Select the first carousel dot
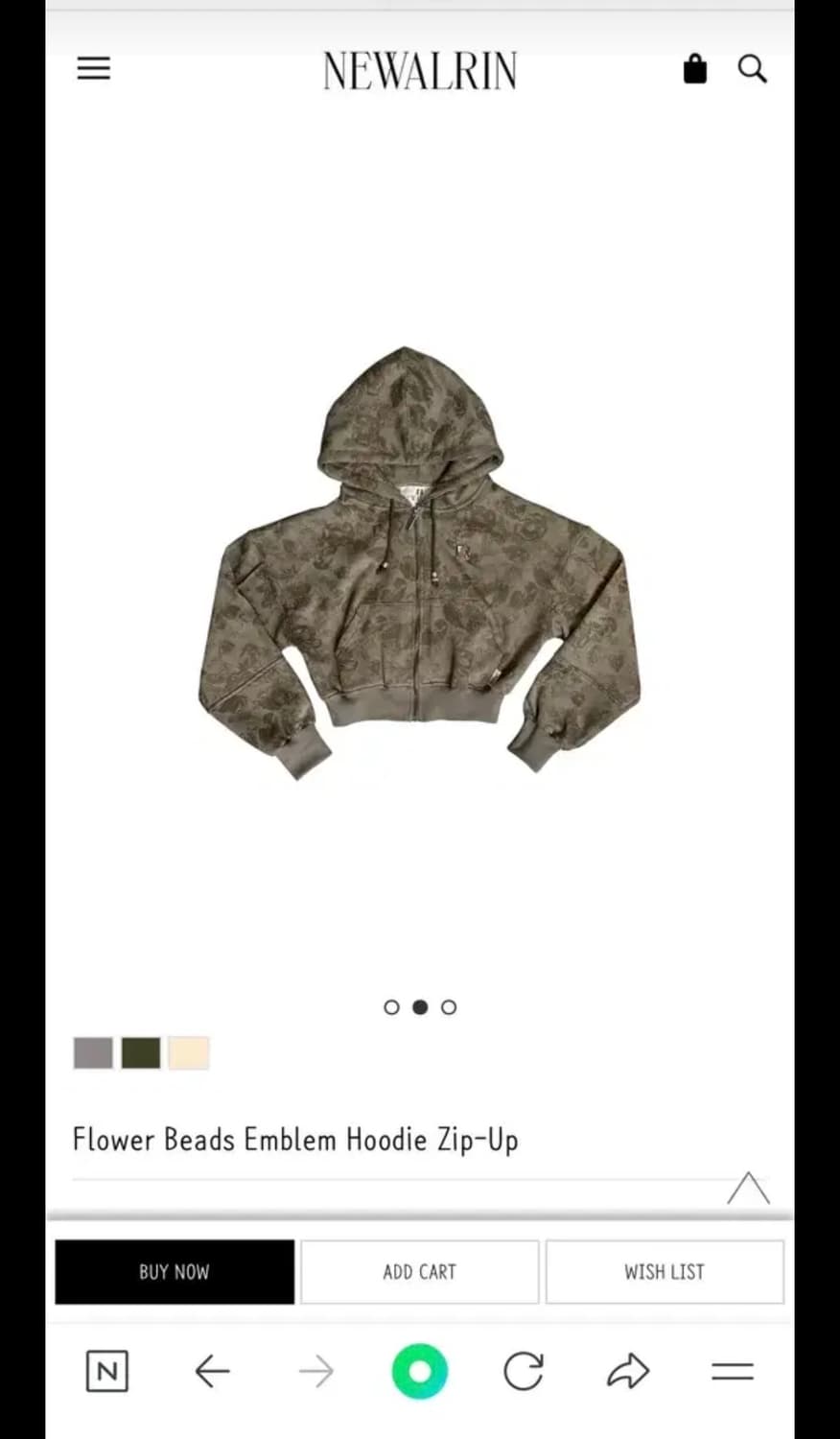The width and height of the screenshot is (840, 1439). point(391,1007)
